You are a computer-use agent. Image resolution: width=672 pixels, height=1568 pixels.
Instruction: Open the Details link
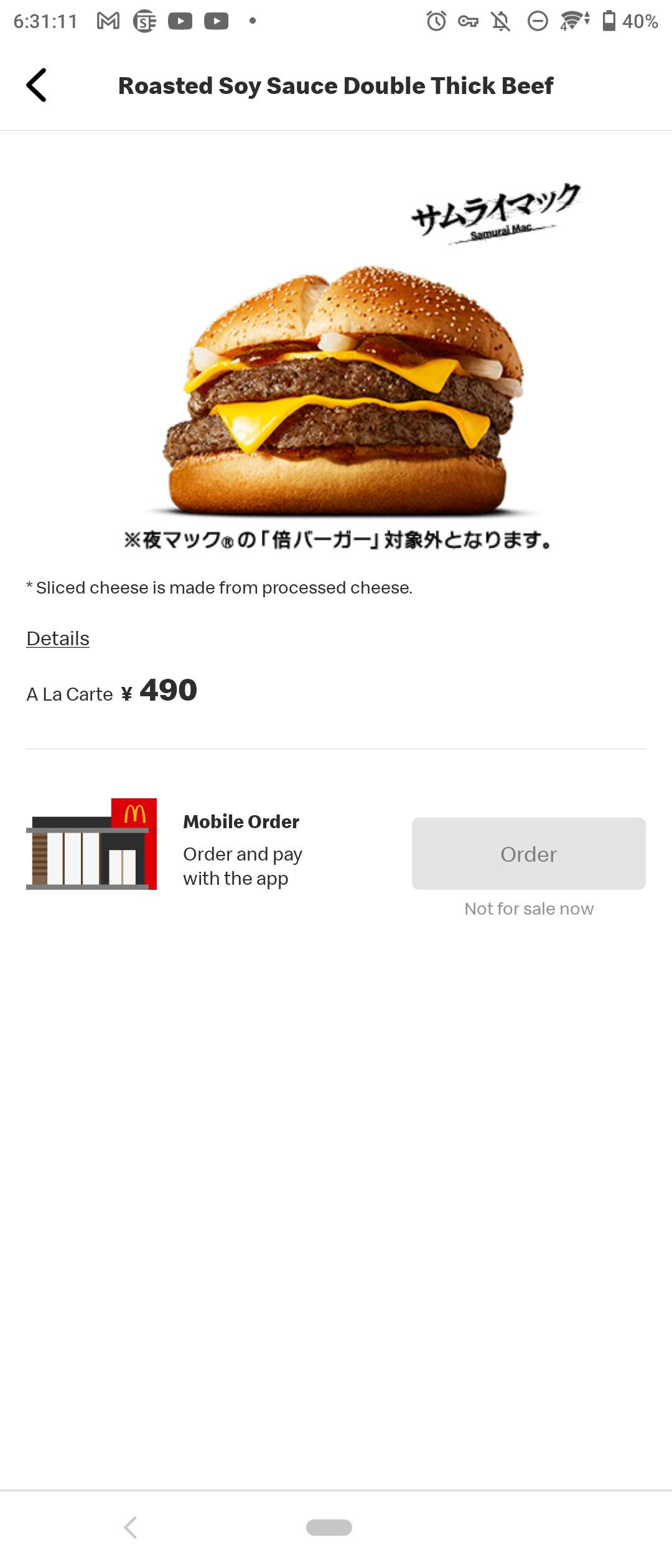click(58, 638)
